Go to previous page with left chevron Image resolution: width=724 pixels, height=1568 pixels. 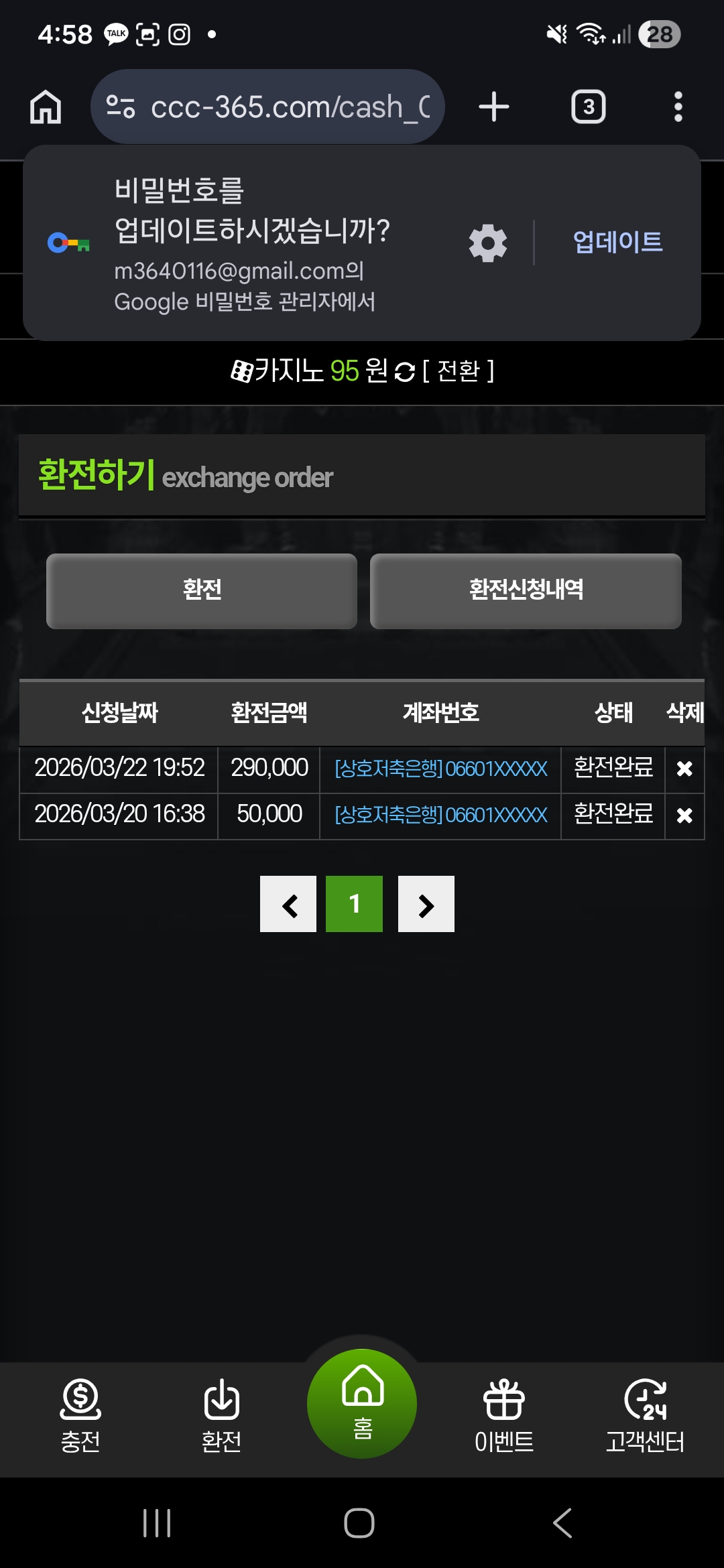[288, 904]
